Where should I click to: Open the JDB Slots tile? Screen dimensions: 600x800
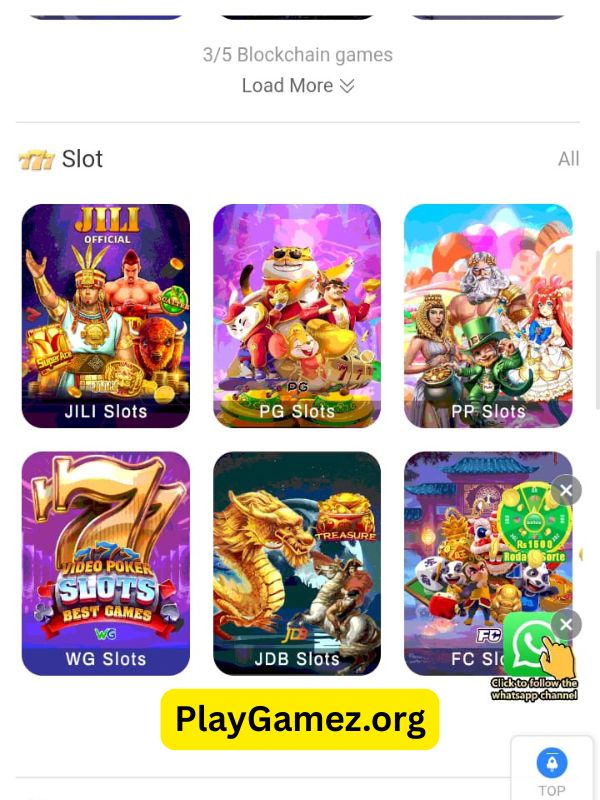pos(297,563)
